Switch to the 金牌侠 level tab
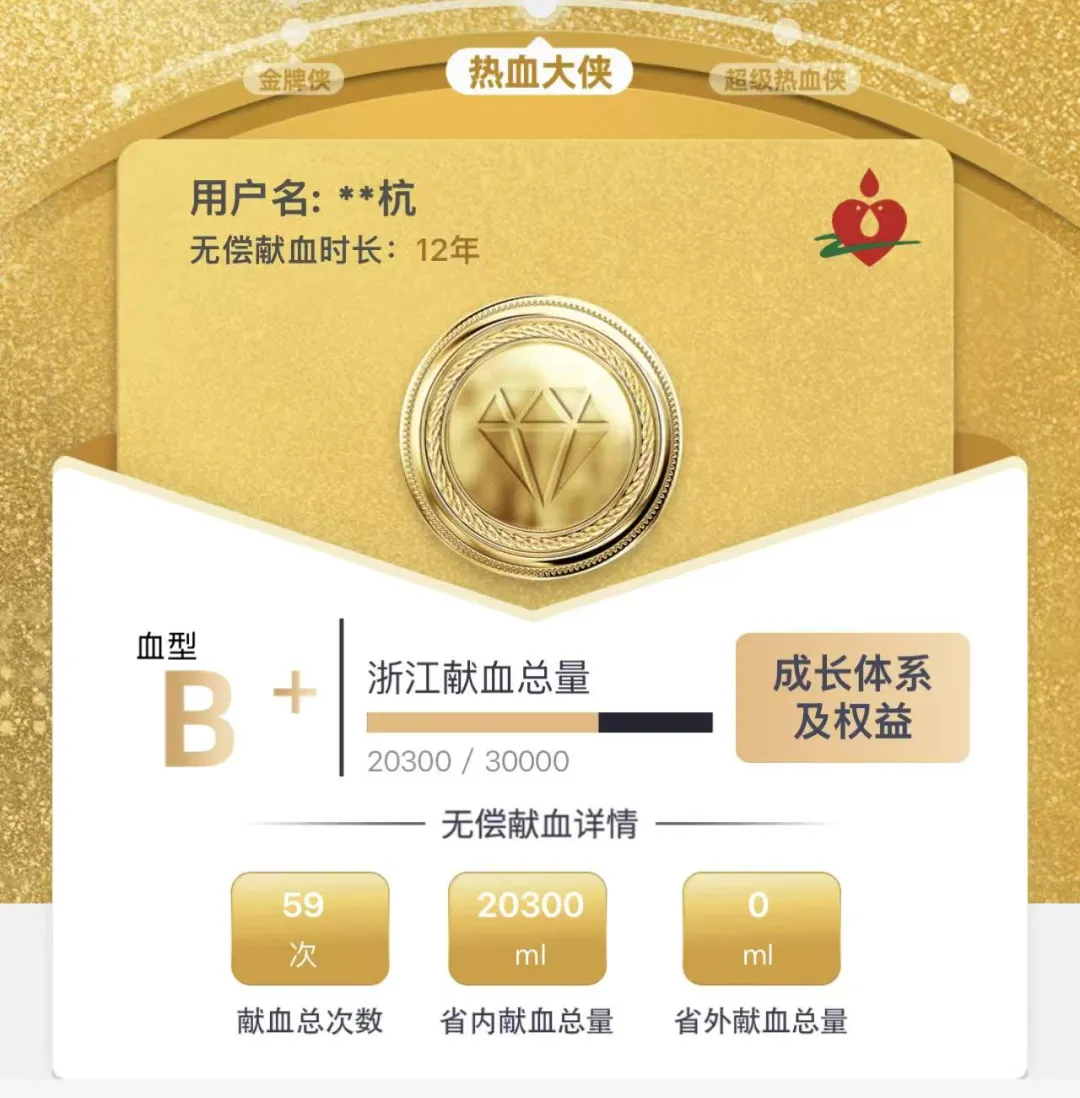1080x1098 pixels. coord(294,81)
